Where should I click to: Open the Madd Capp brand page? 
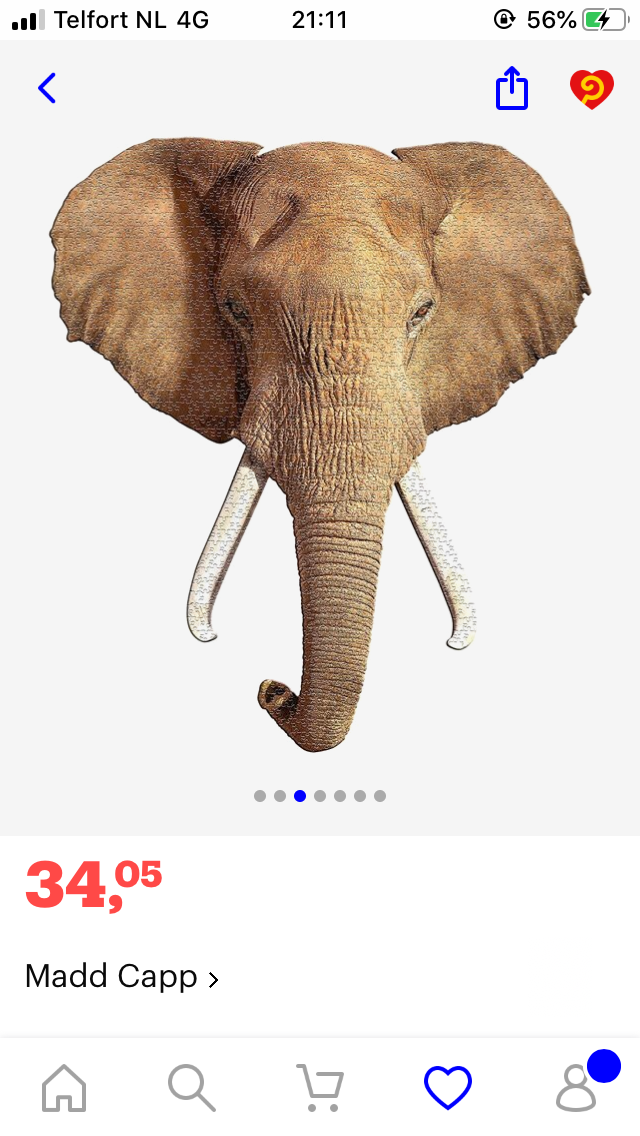click(121, 977)
